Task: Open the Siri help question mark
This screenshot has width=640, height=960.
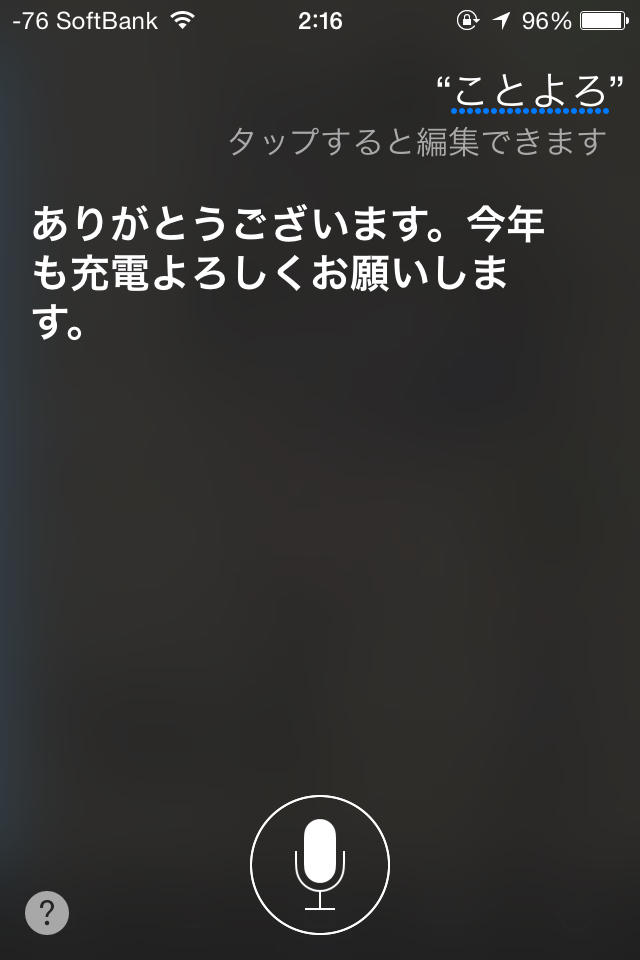Action: (x=47, y=912)
